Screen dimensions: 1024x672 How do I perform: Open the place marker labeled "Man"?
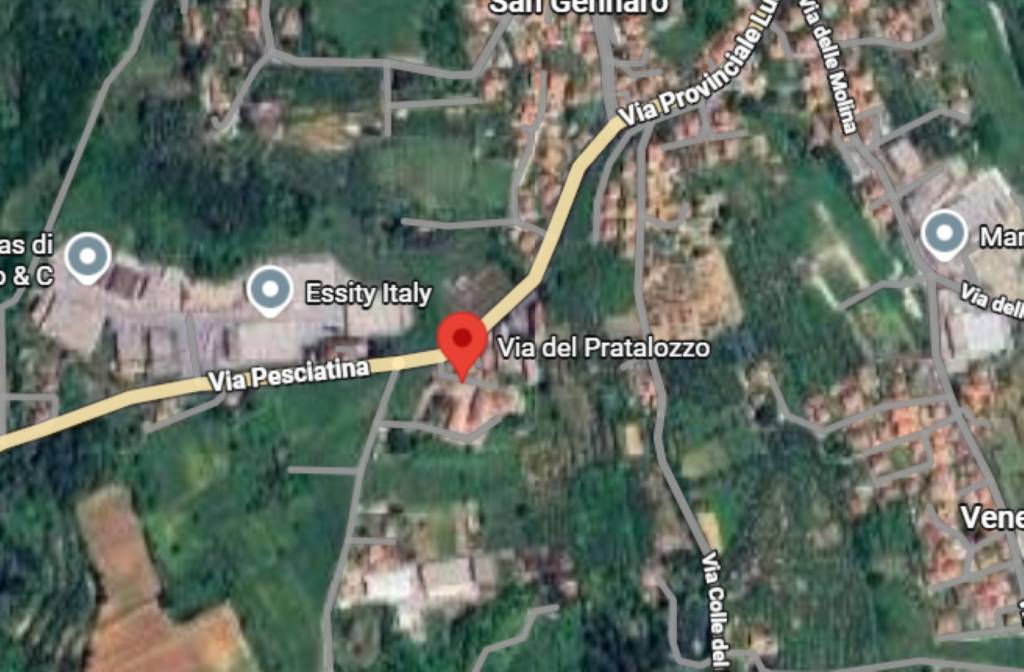pos(944,233)
